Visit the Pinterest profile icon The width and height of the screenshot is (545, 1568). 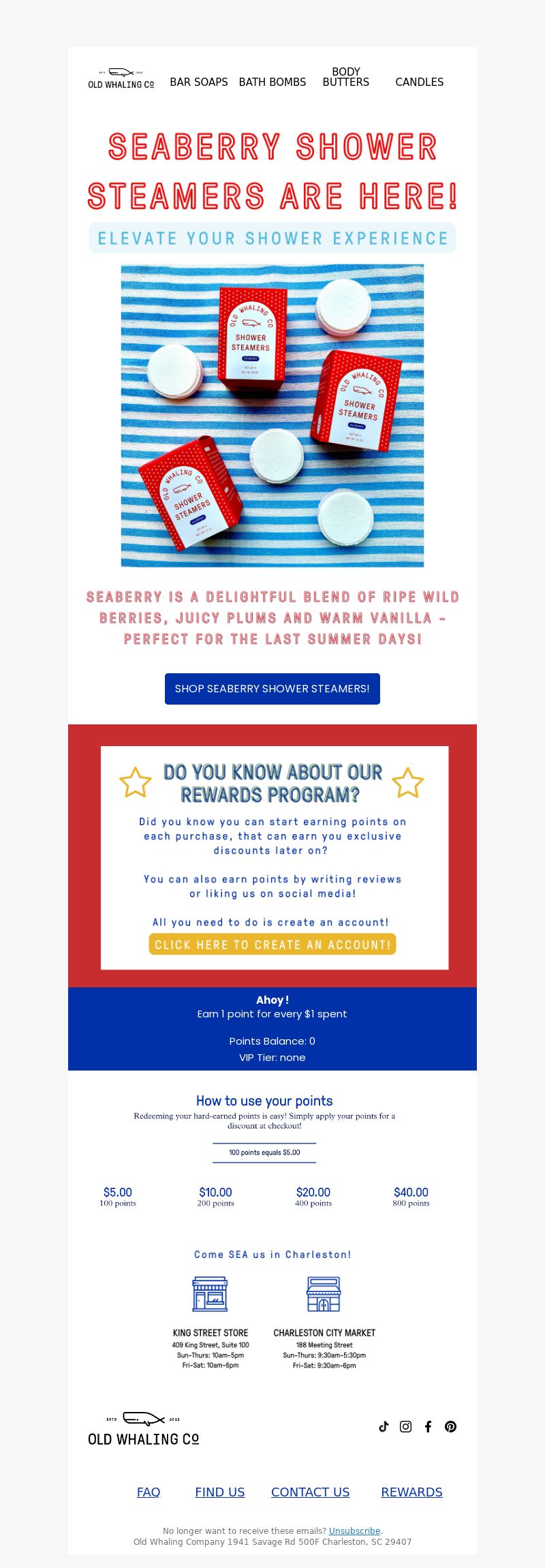pos(450,1426)
